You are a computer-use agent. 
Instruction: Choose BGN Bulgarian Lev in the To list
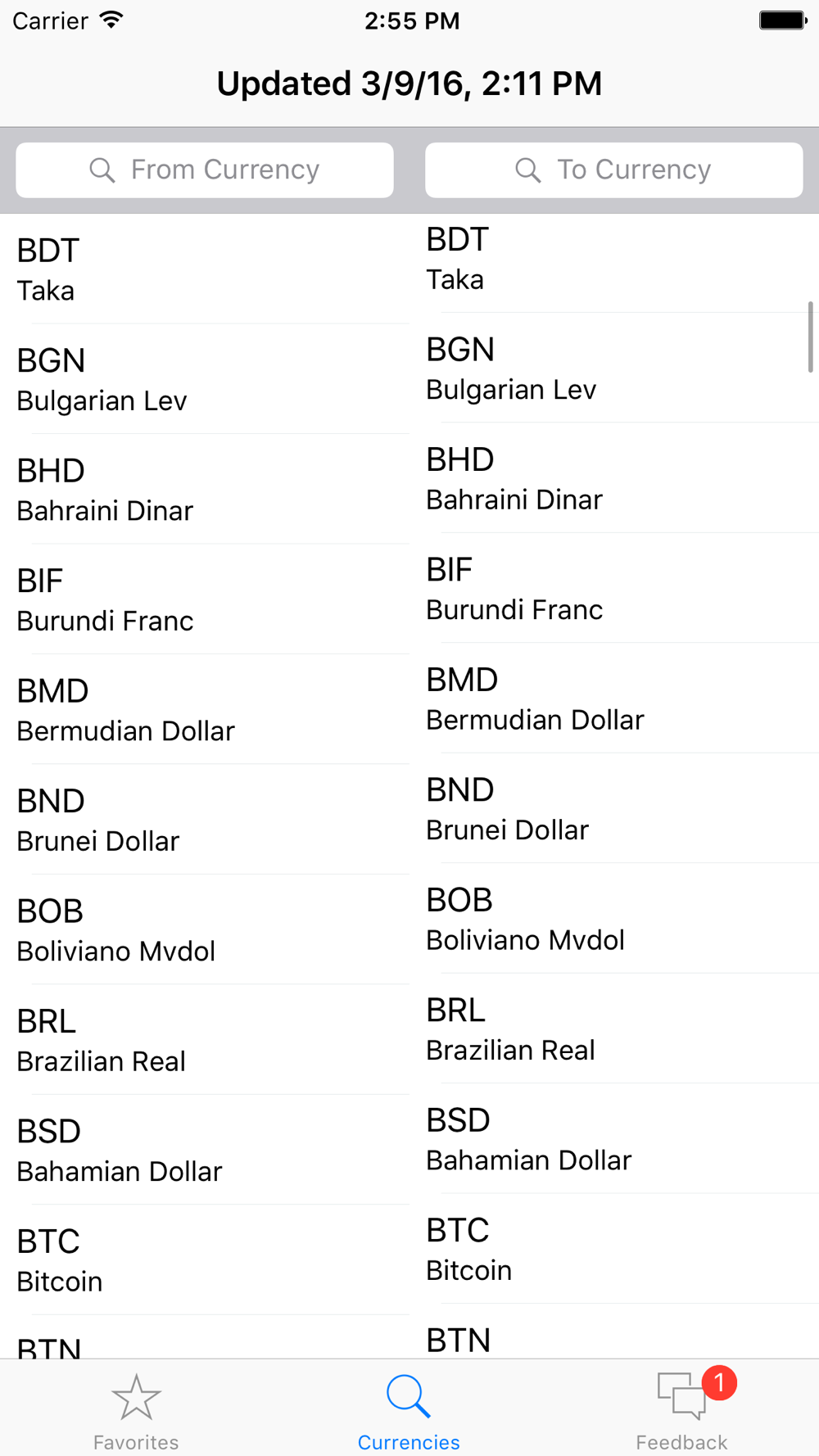[x=614, y=369]
